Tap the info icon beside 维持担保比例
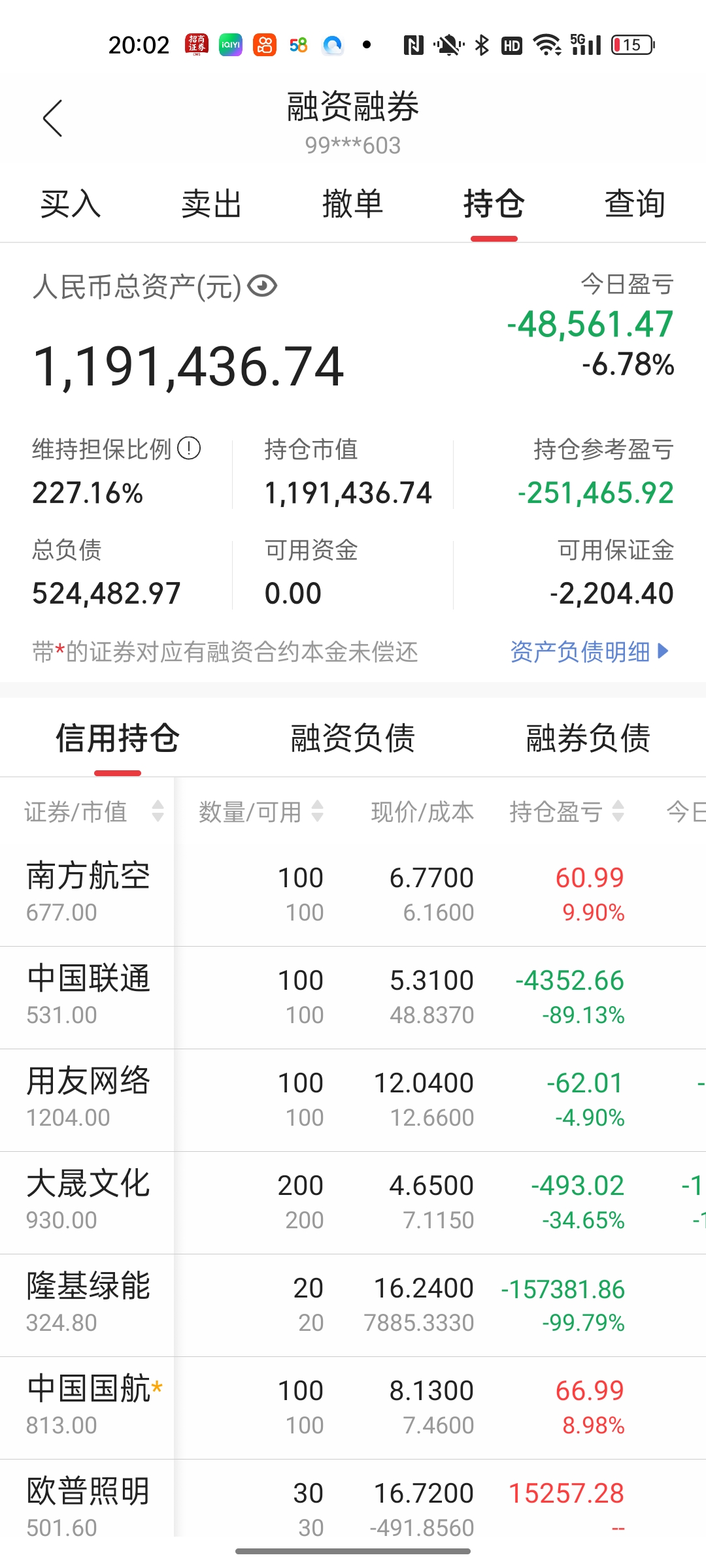This screenshot has height=1568, width=706. 188,449
